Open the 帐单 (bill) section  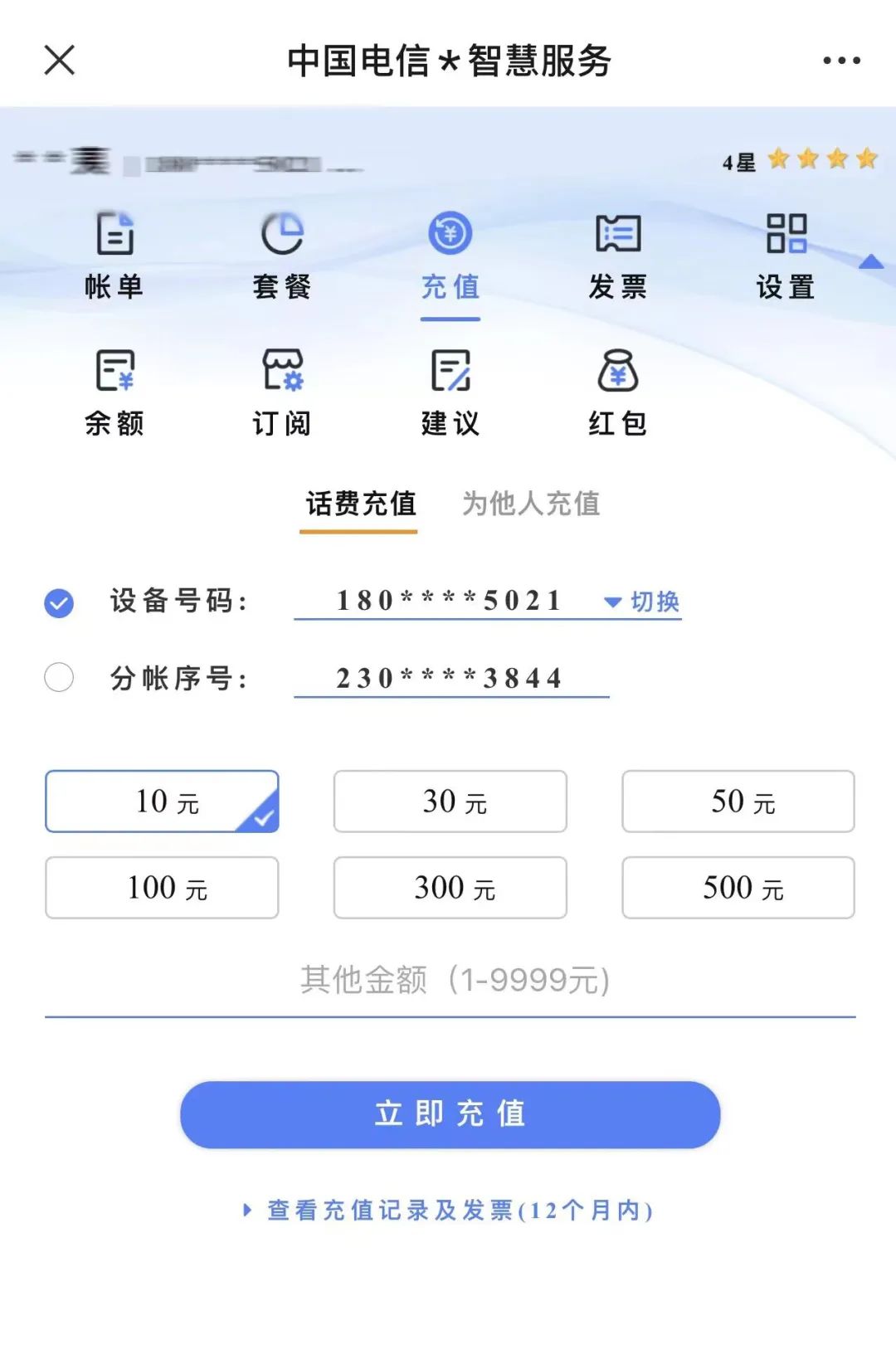pyautogui.click(x=115, y=255)
